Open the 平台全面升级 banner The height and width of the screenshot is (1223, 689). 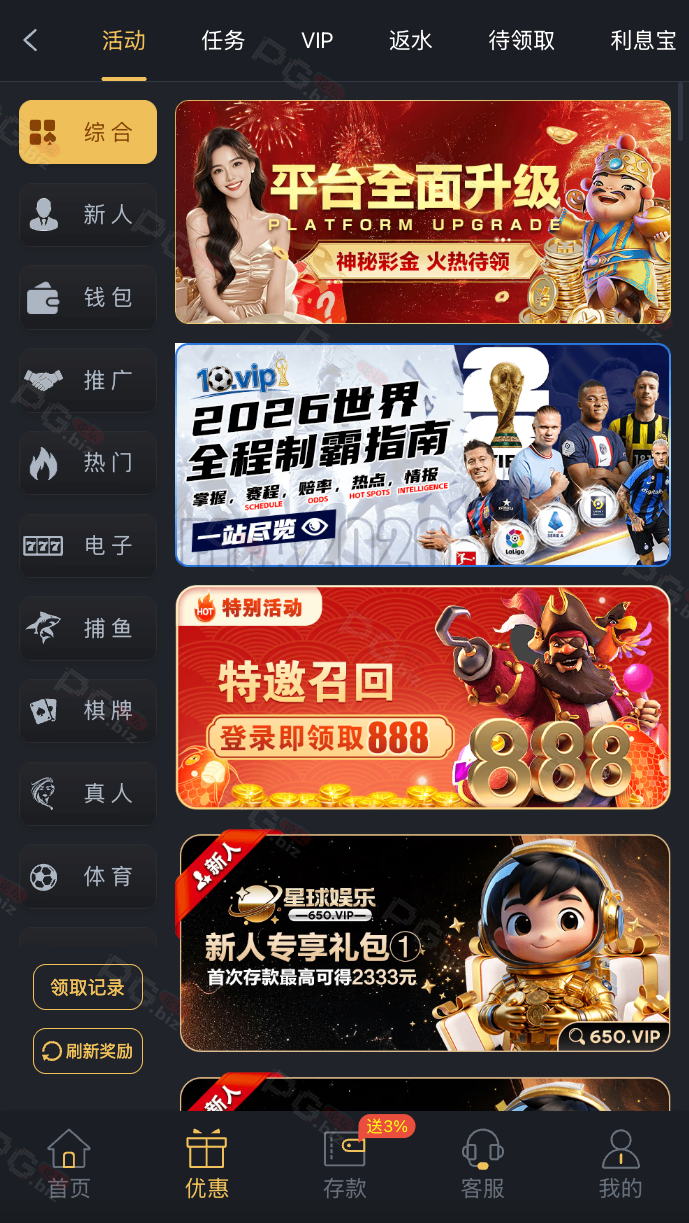point(422,212)
